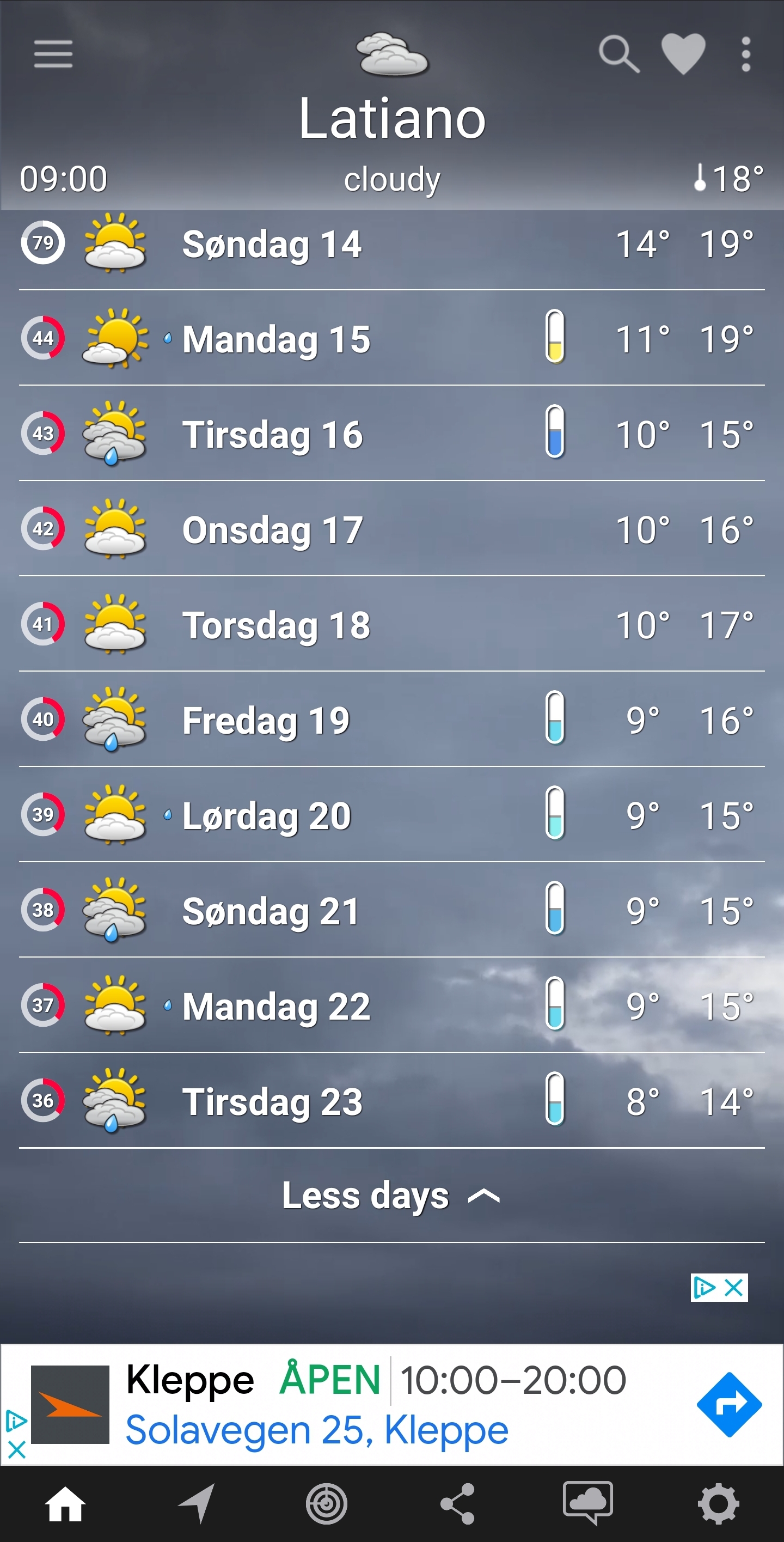View Tirsdag 16 forecast details
Image resolution: width=784 pixels, height=1542 pixels.
(391, 434)
